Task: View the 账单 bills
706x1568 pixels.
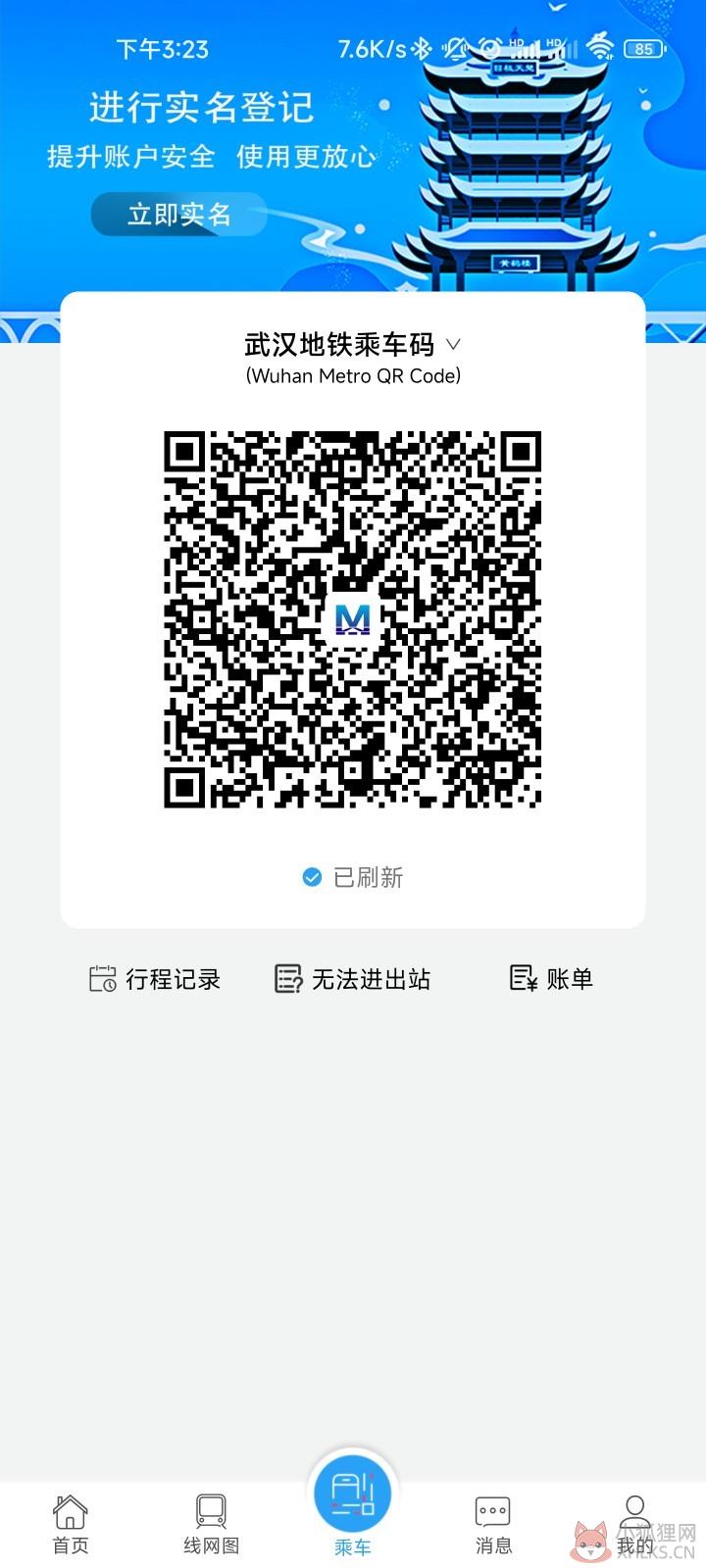Action: [551, 978]
